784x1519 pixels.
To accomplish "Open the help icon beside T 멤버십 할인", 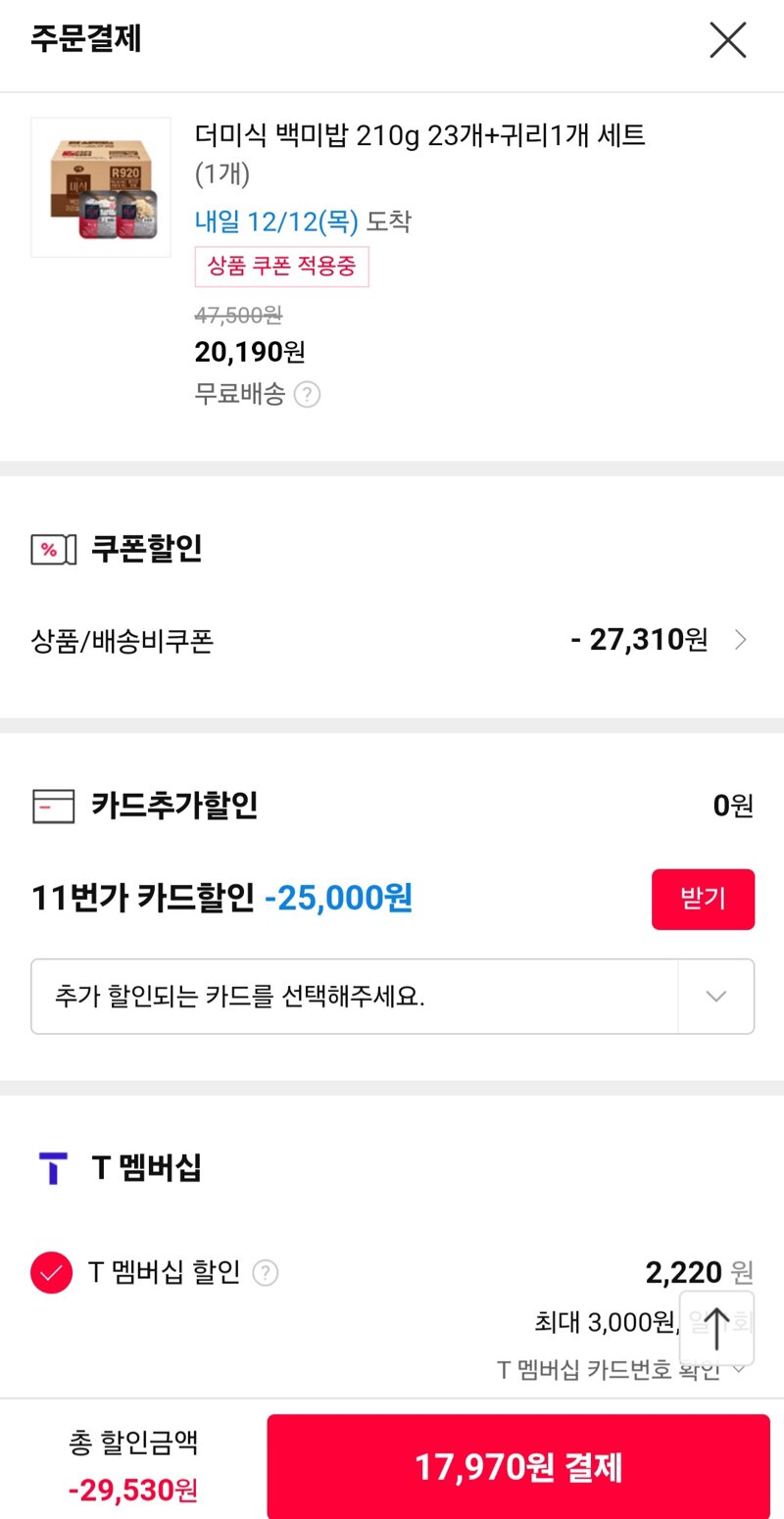I will [266, 1273].
